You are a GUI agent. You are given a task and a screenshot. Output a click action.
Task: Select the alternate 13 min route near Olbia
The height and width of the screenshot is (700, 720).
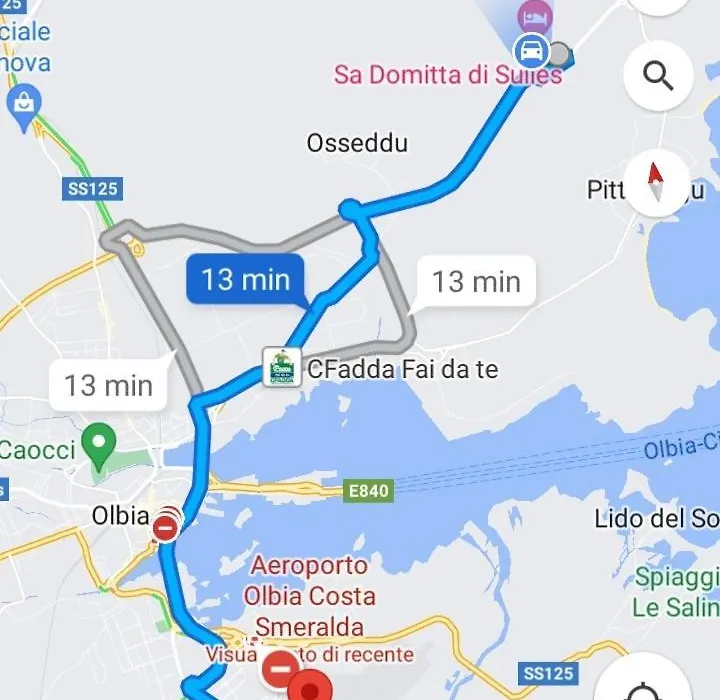(109, 384)
